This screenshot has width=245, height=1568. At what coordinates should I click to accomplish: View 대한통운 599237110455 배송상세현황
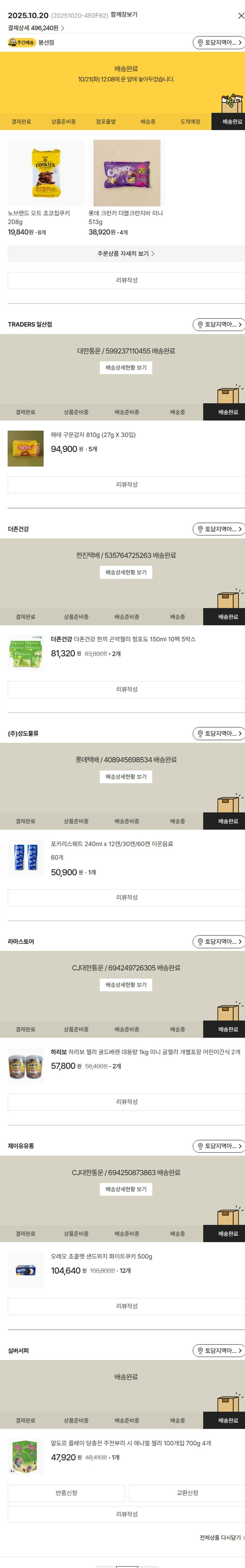tap(125, 368)
